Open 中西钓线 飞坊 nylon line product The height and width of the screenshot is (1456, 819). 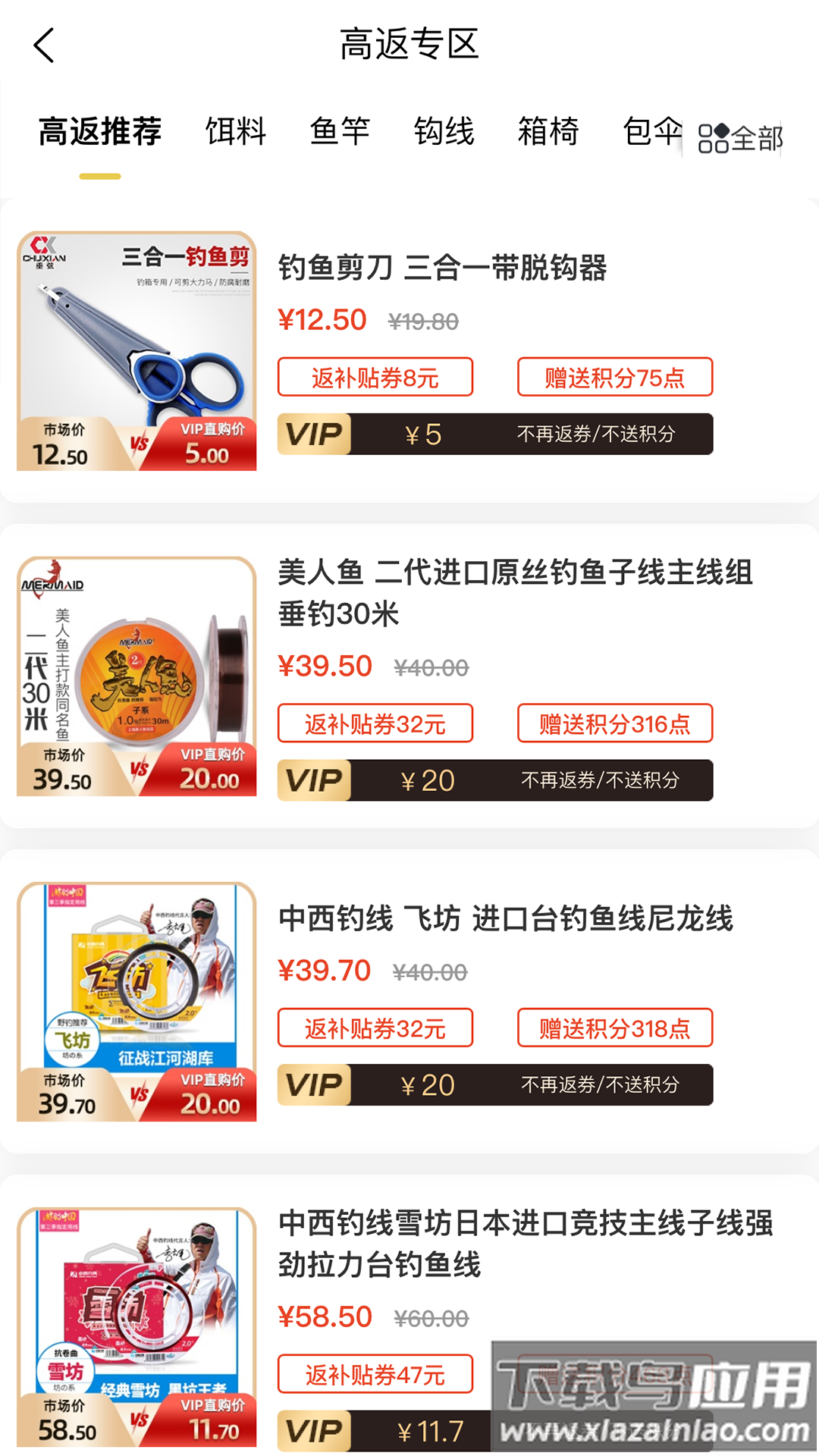click(505, 918)
